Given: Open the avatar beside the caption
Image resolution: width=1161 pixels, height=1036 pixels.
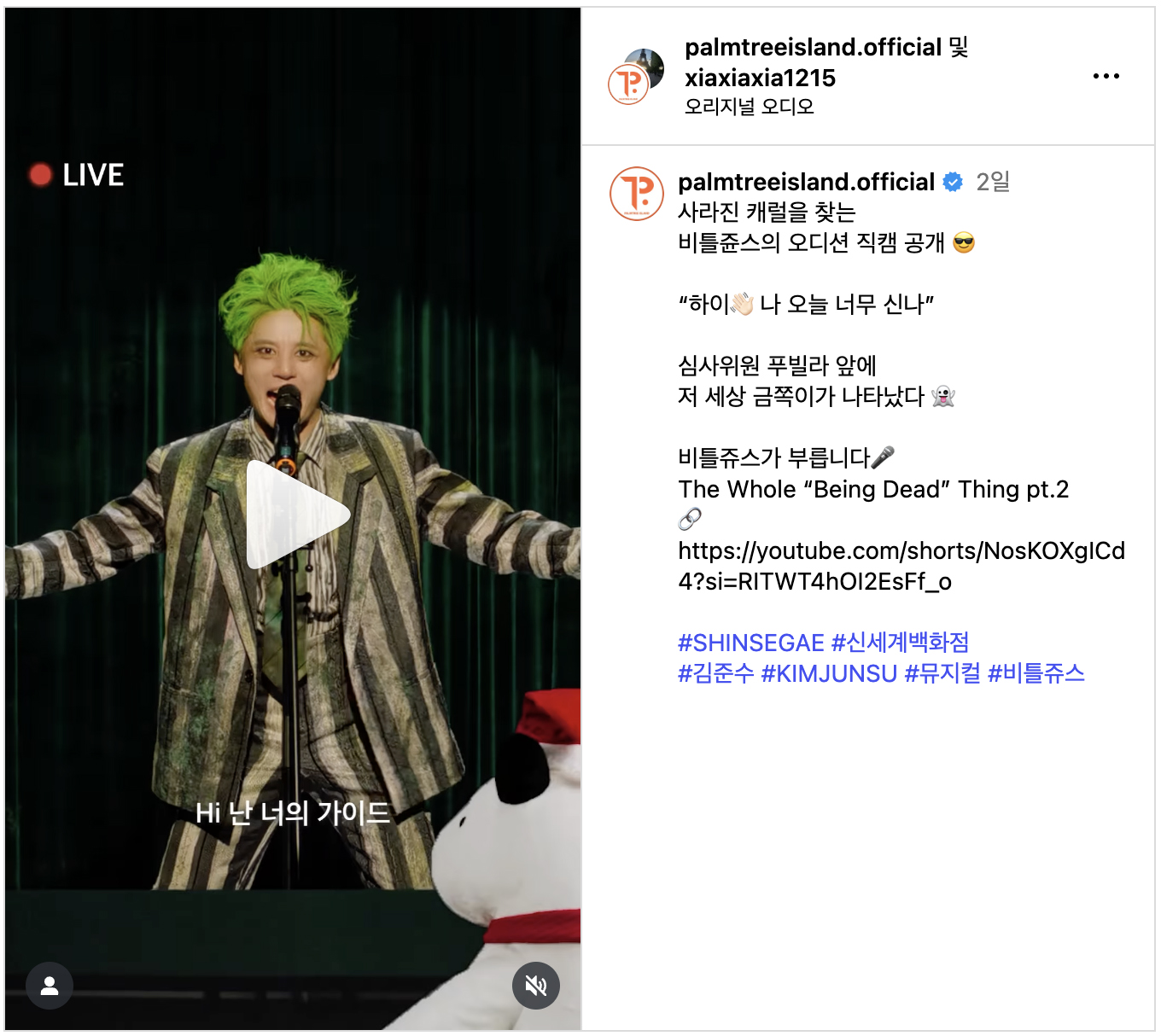Looking at the screenshot, I should tap(636, 194).
